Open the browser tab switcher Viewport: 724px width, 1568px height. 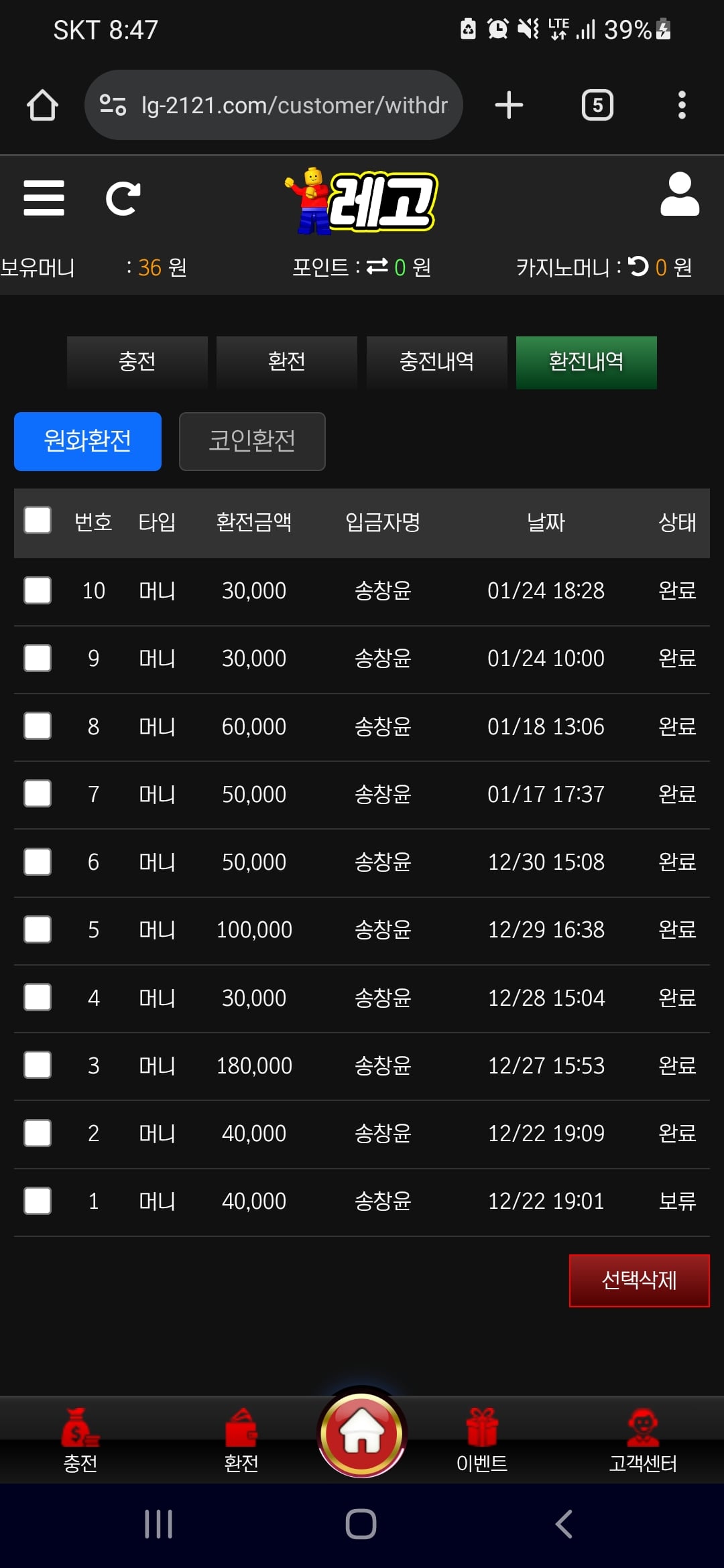point(597,105)
